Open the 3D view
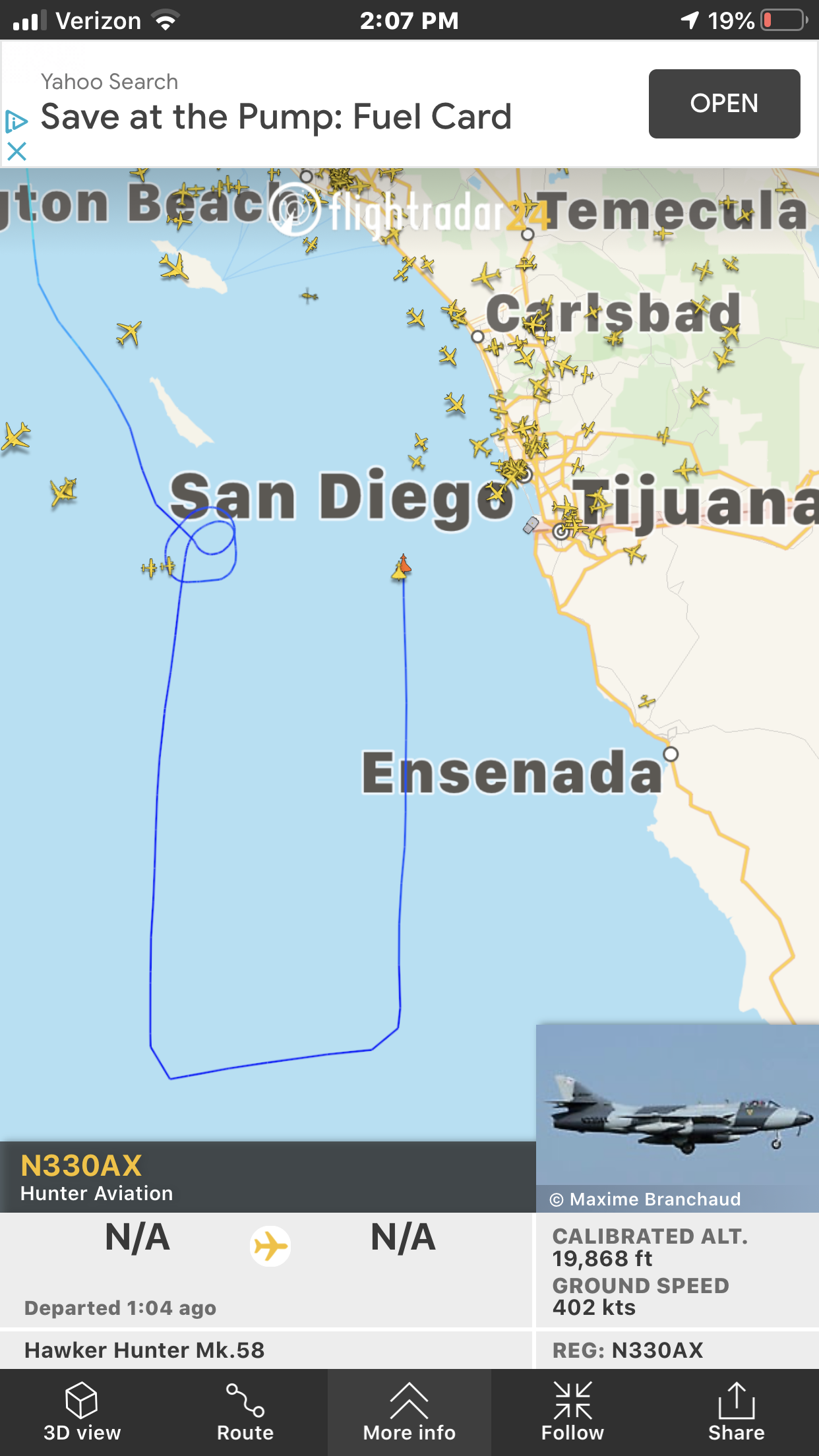The width and height of the screenshot is (819, 1456). 82,1412
